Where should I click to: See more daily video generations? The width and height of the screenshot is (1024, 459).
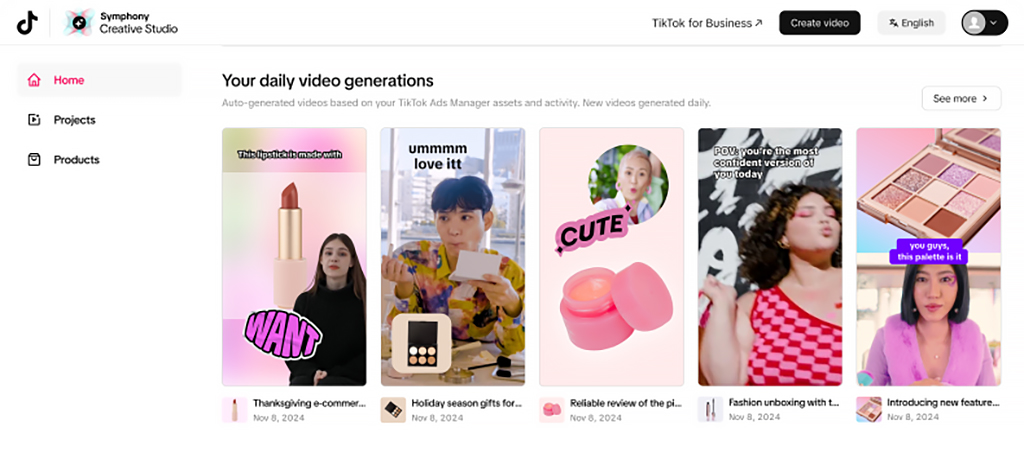coord(960,98)
